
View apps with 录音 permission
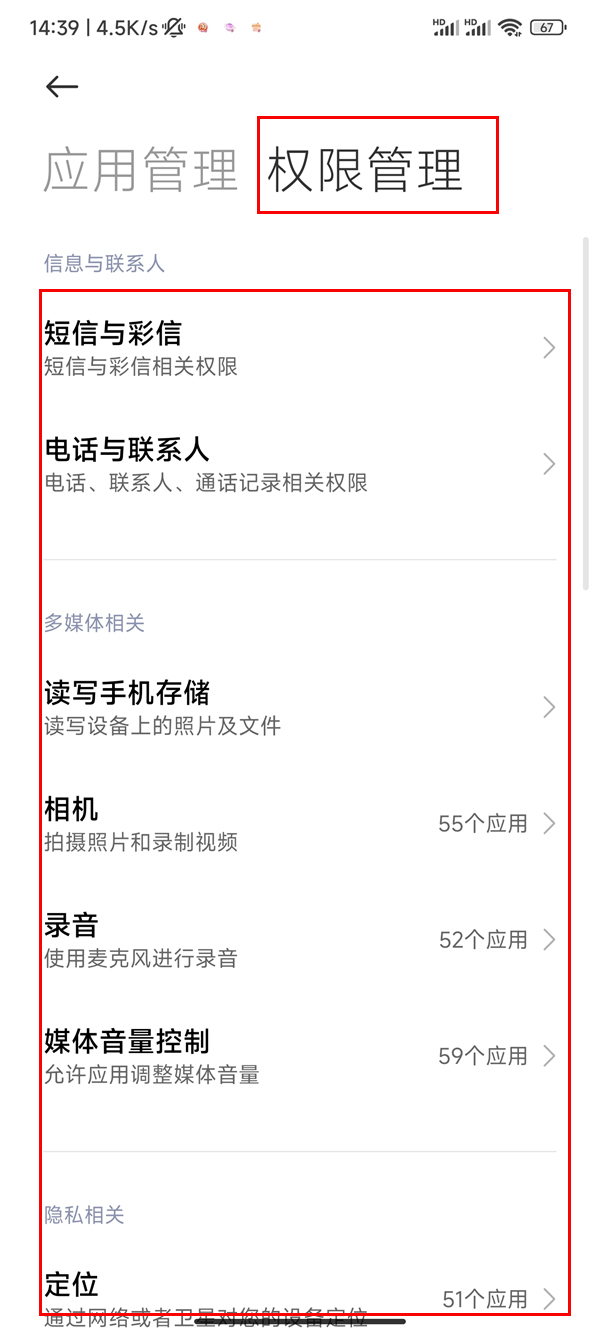(x=300, y=940)
